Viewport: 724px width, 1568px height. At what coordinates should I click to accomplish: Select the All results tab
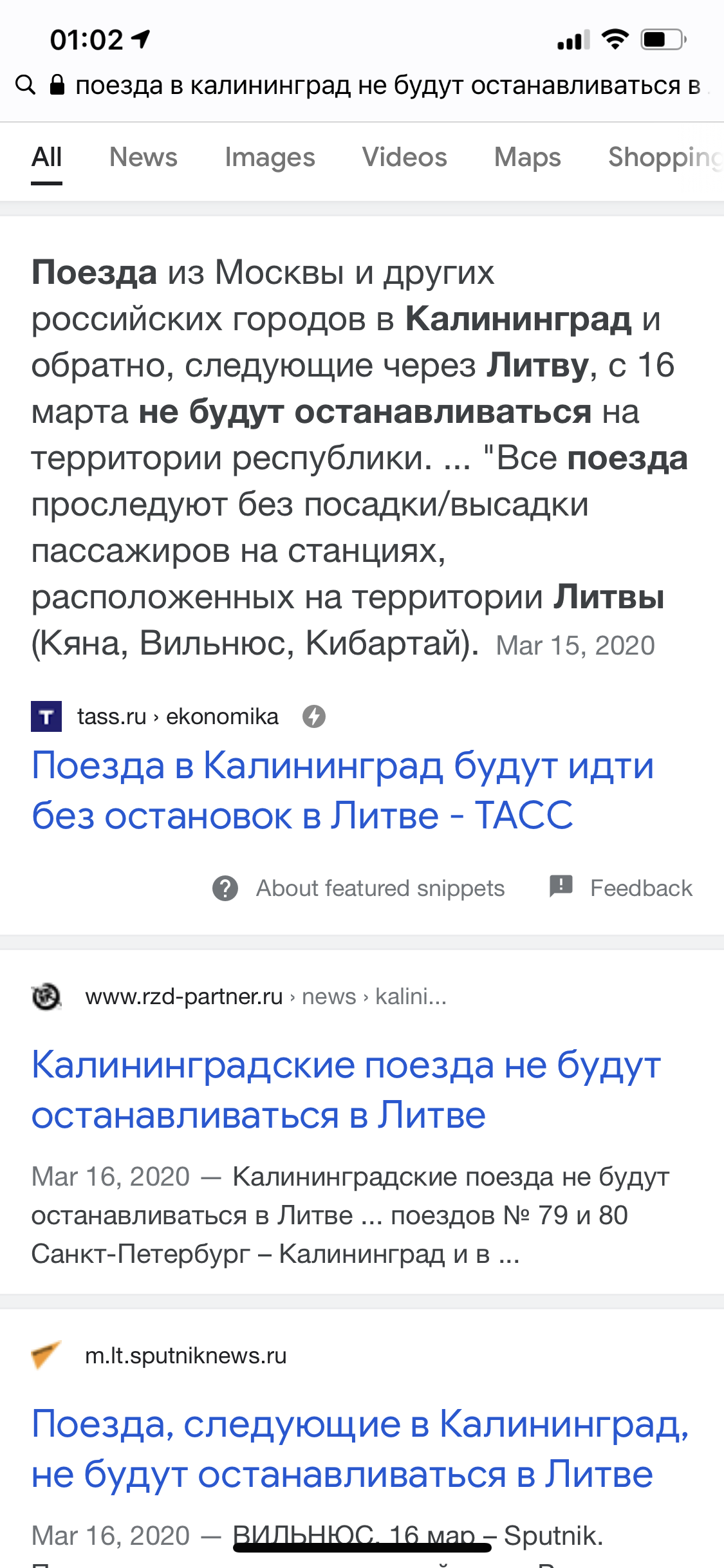[46, 157]
